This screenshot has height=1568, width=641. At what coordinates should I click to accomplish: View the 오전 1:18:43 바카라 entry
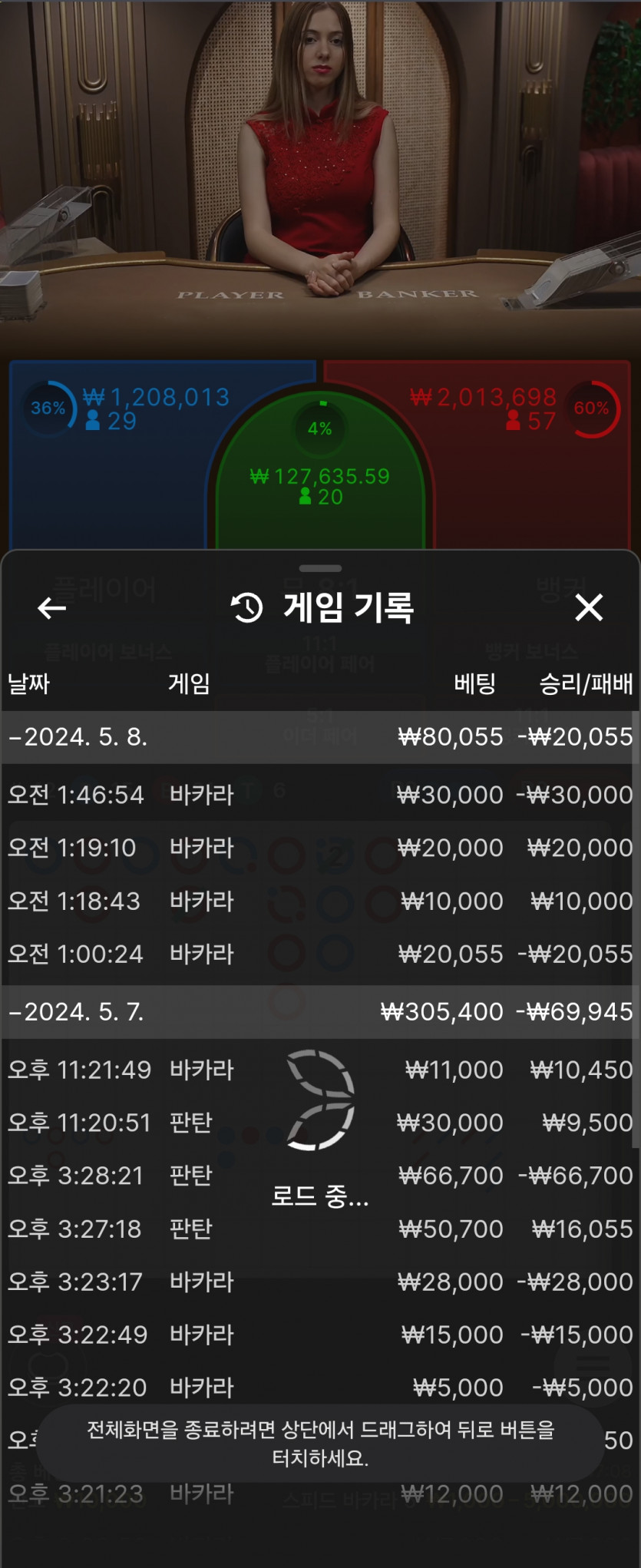click(x=319, y=900)
